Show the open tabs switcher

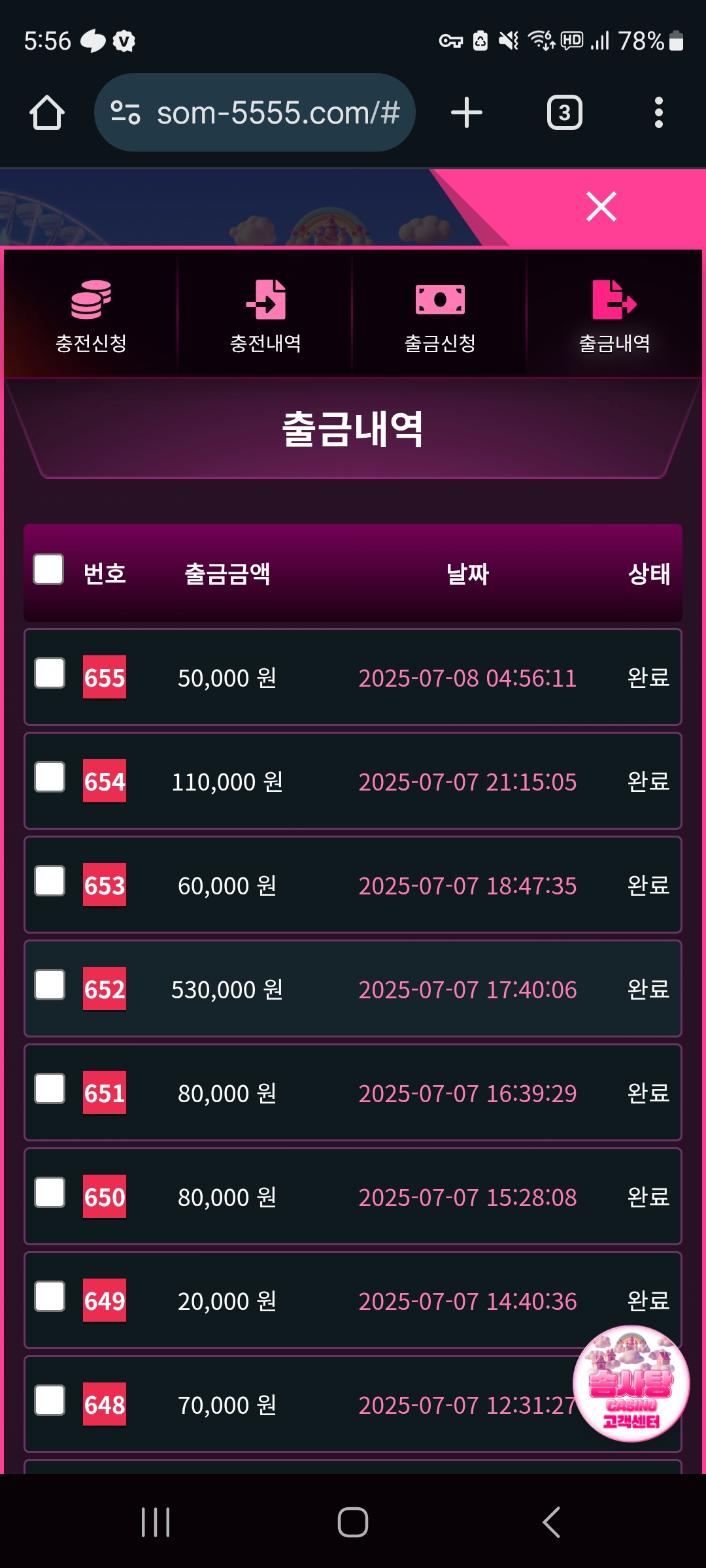(564, 112)
